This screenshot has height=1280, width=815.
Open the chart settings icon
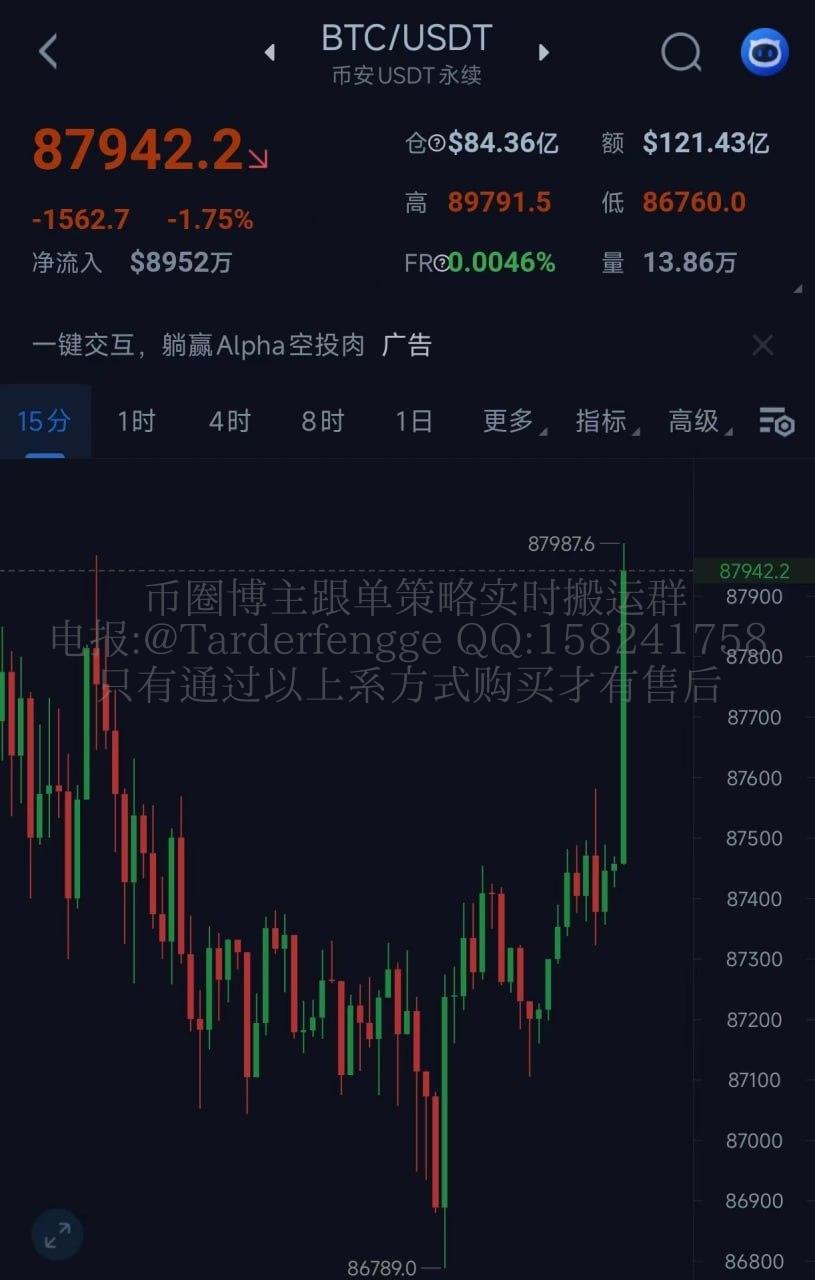click(x=776, y=422)
